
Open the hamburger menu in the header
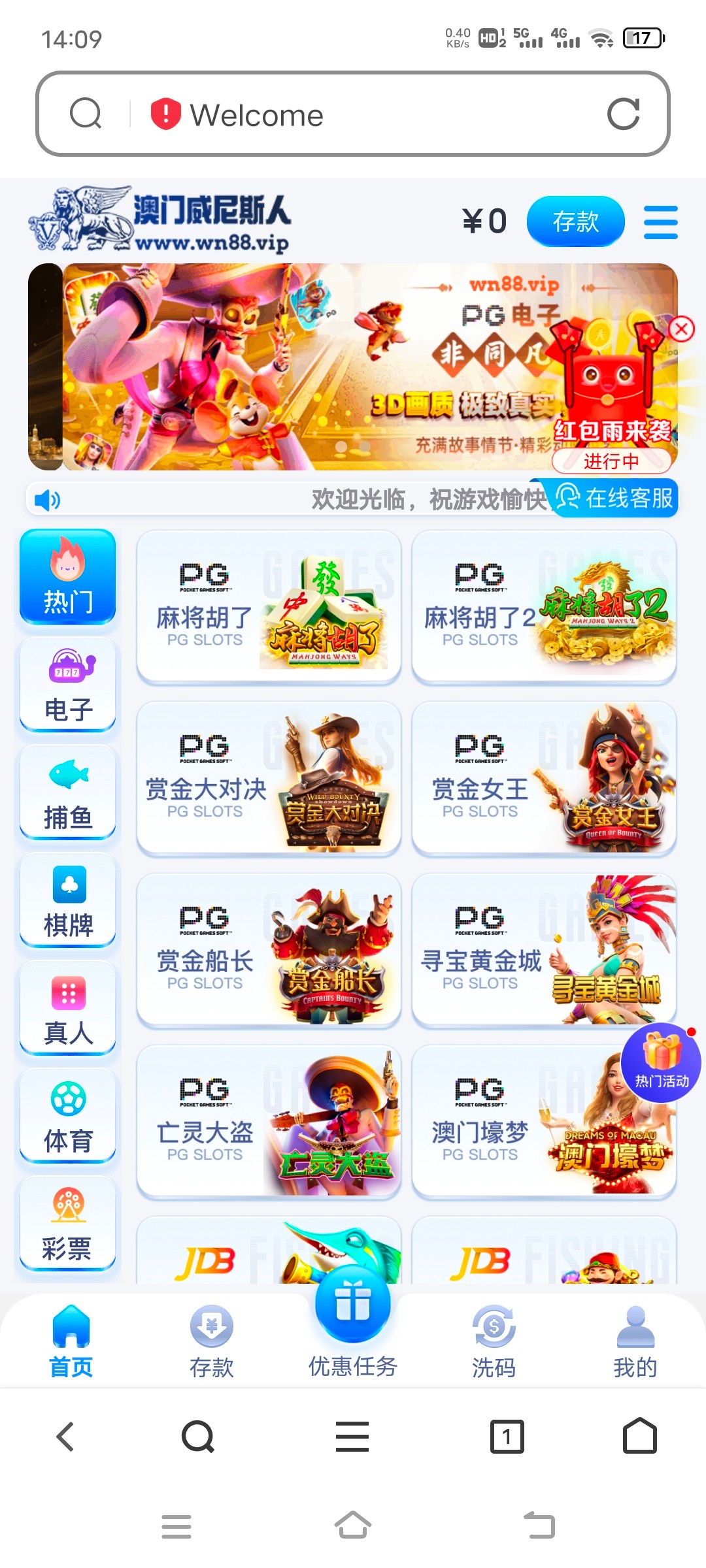coord(660,222)
